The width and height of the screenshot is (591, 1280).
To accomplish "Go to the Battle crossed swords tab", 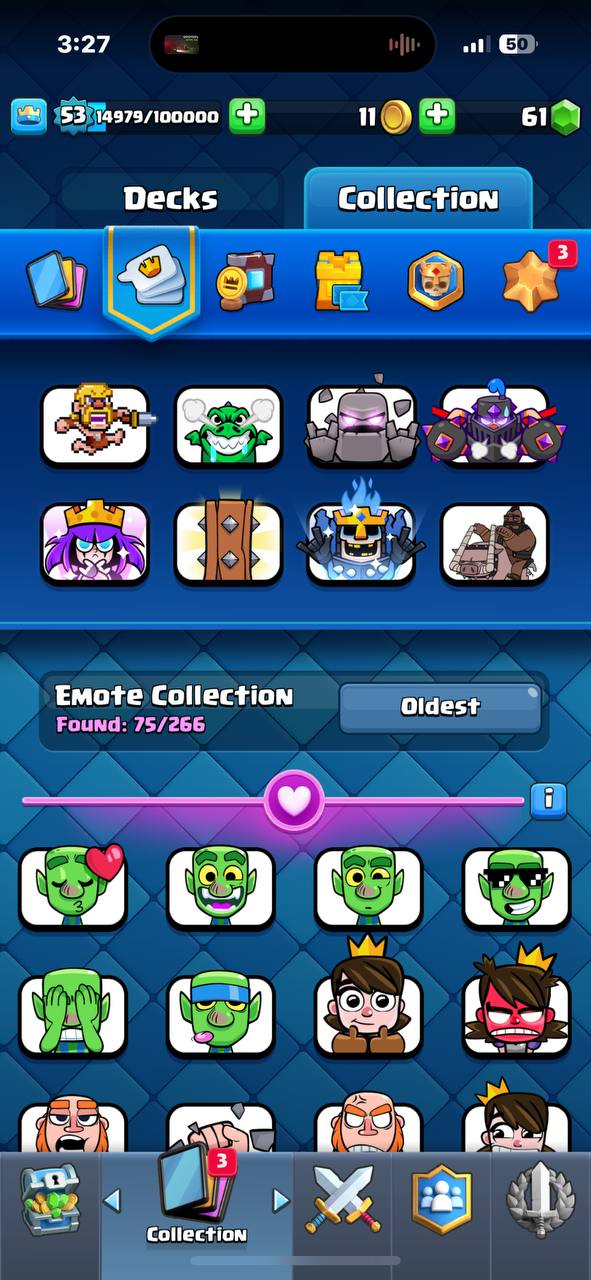I will click(x=343, y=1200).
